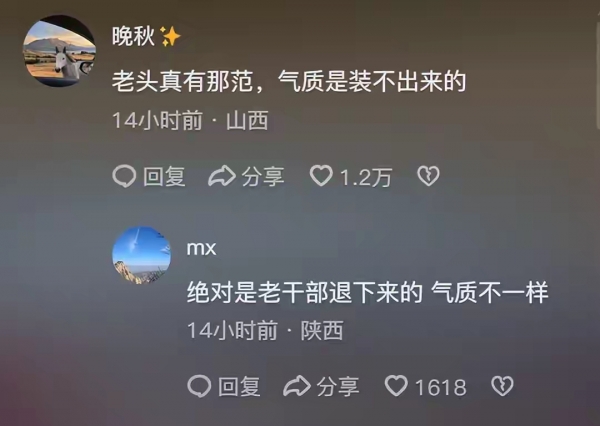The height and width of the screenshot is (426, 600).
Task: Reply to mx's comment
Action: [x=224, y=385]
